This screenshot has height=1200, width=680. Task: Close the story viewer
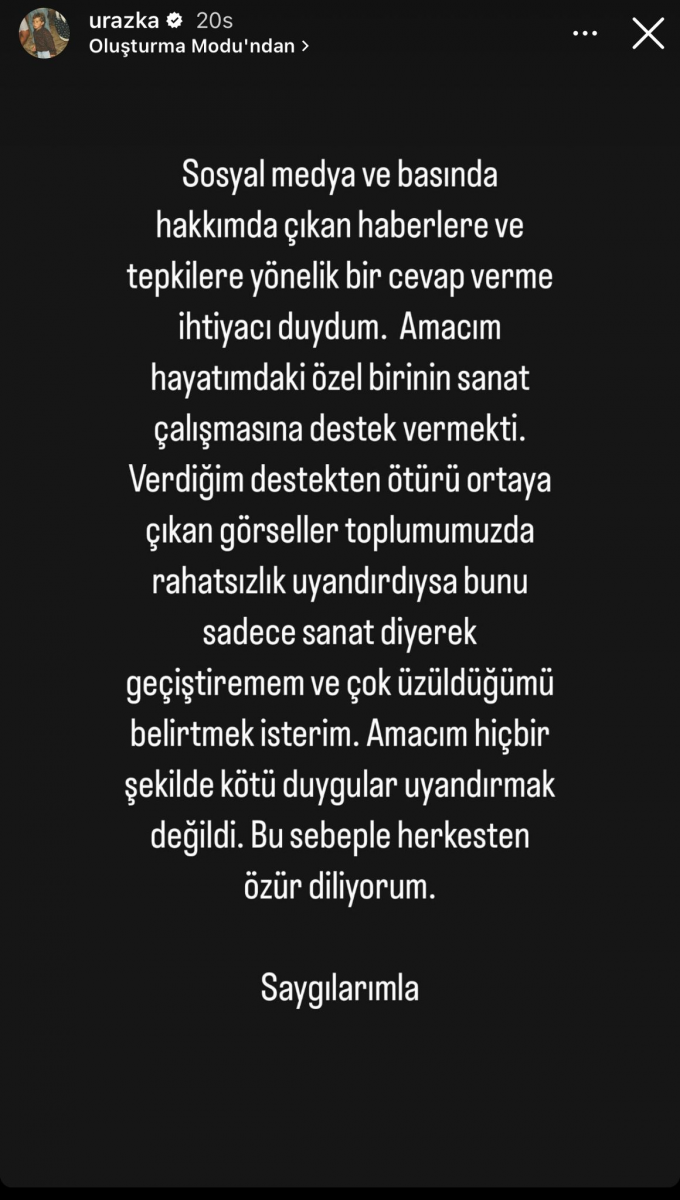(648, 34)
